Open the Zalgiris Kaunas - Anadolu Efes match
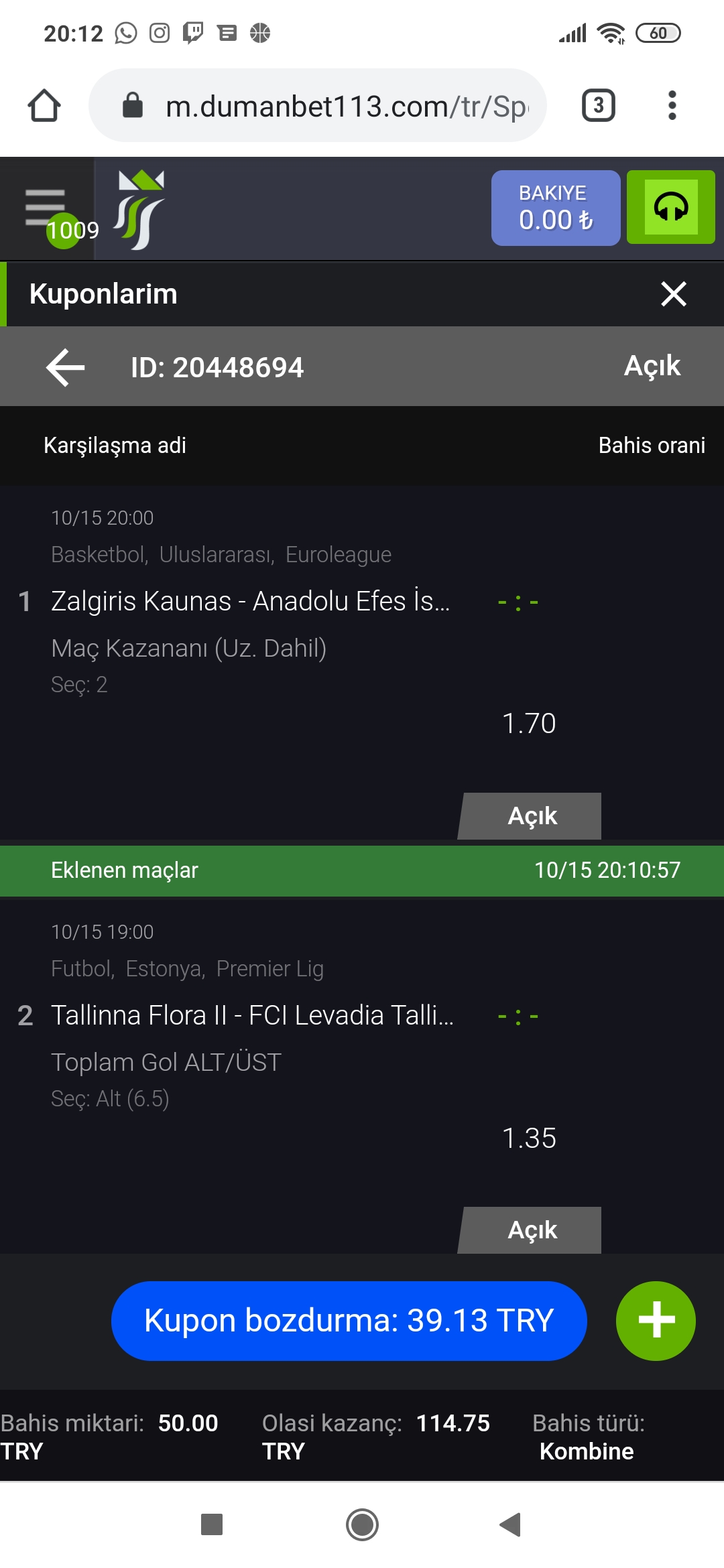This screenshot has height=1568, width=724. point(250,601)
